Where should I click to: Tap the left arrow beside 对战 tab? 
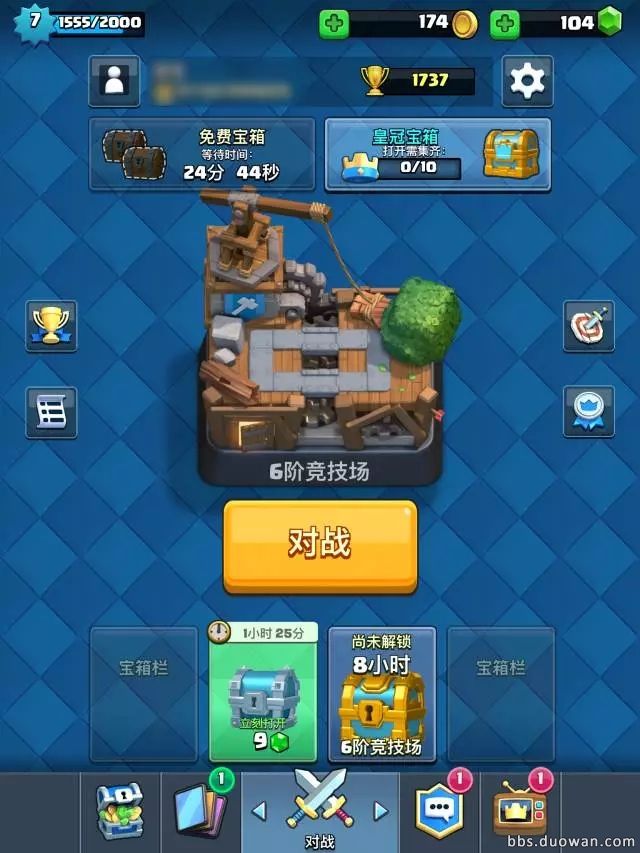point(259,811)
